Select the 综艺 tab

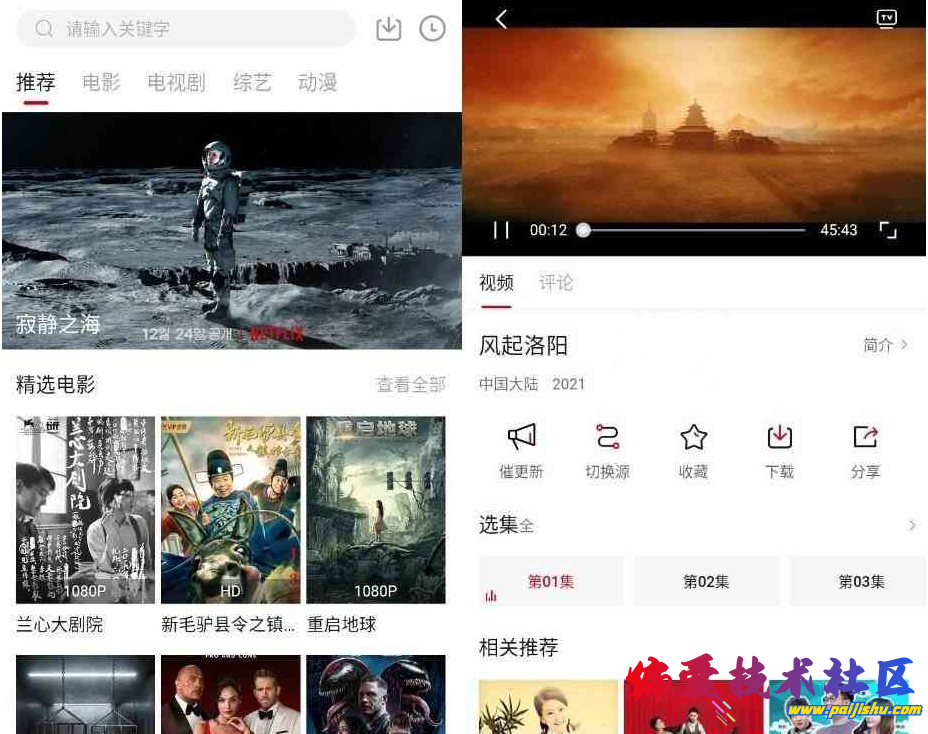pyautogui.click(x=252, y=83)
